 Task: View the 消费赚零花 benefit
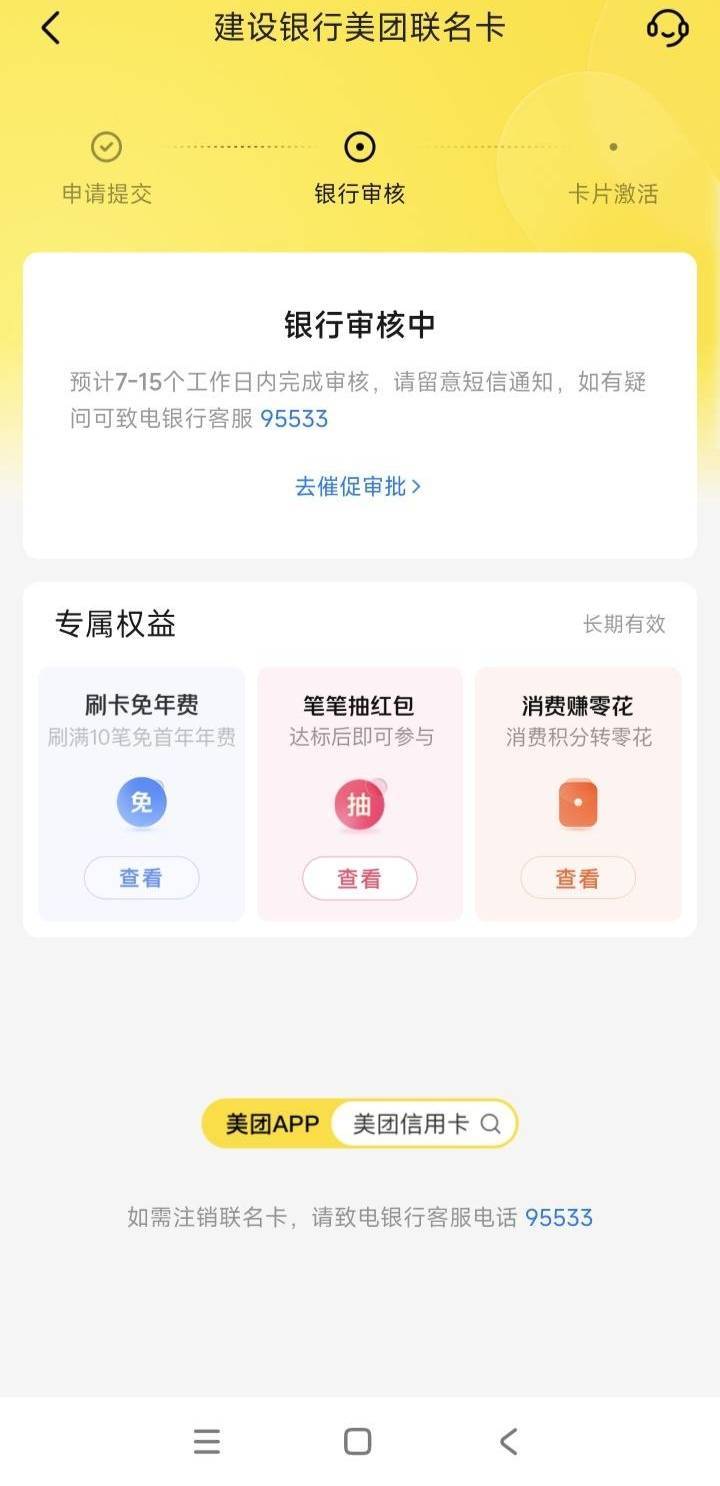coord(577,878)
